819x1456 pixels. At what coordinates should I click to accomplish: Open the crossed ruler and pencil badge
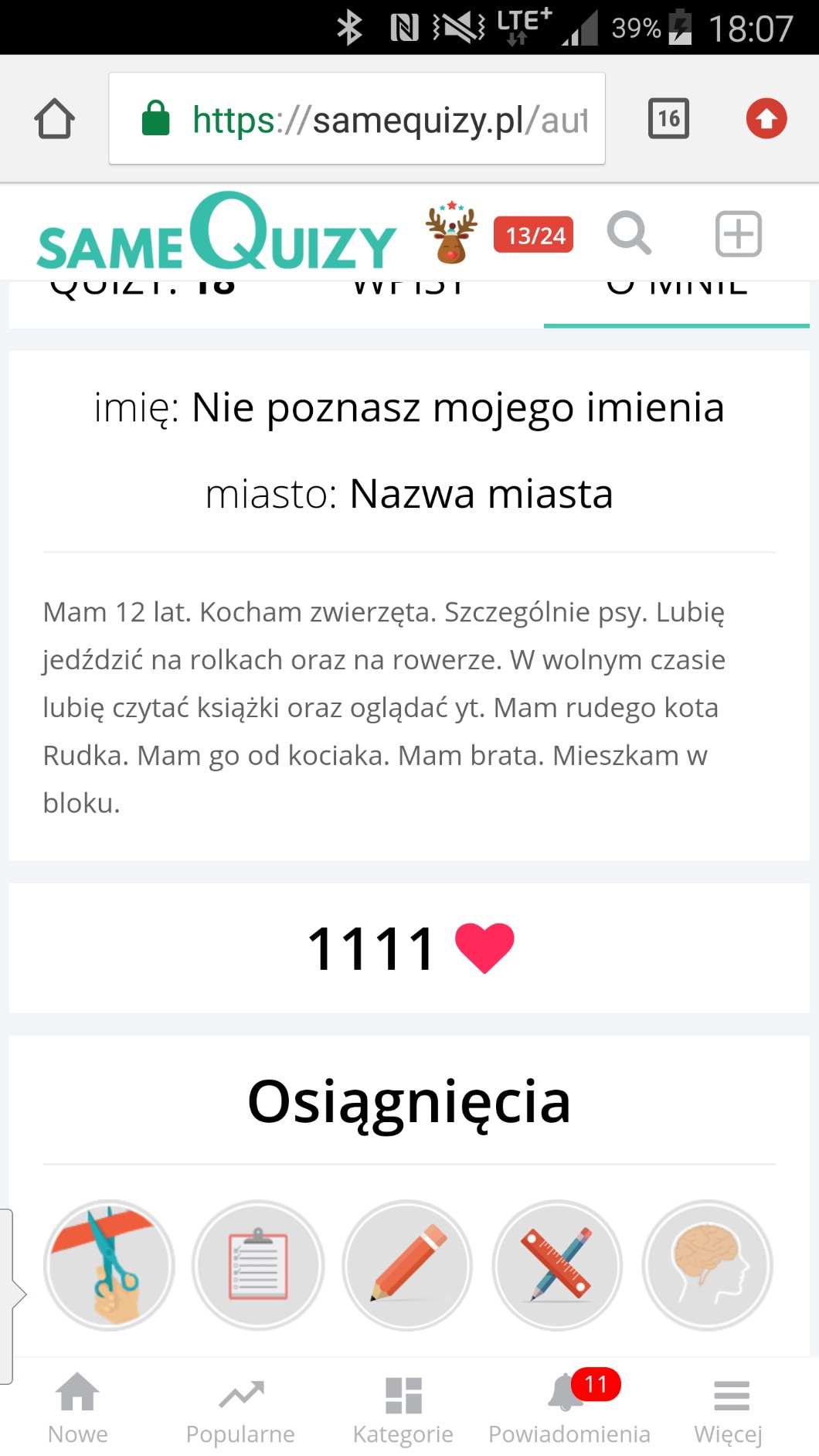(557, 1265)
